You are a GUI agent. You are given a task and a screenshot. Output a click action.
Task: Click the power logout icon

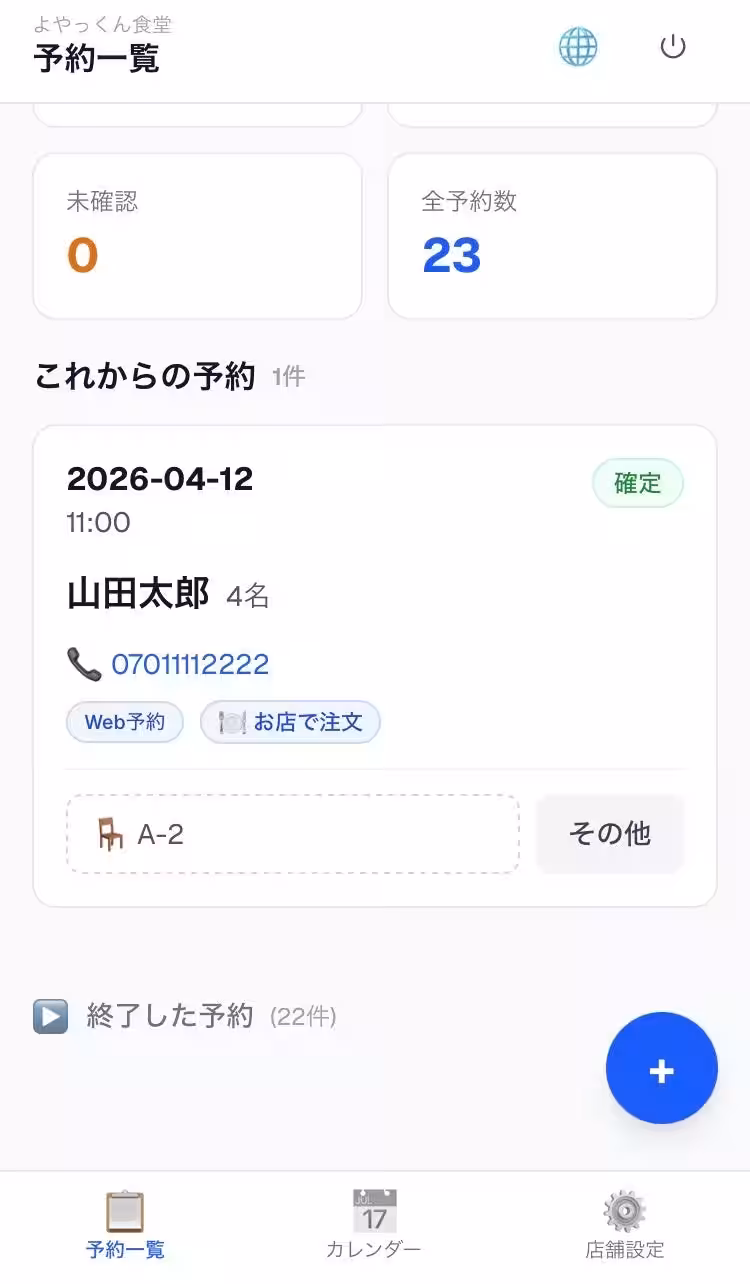coord(673,46)
